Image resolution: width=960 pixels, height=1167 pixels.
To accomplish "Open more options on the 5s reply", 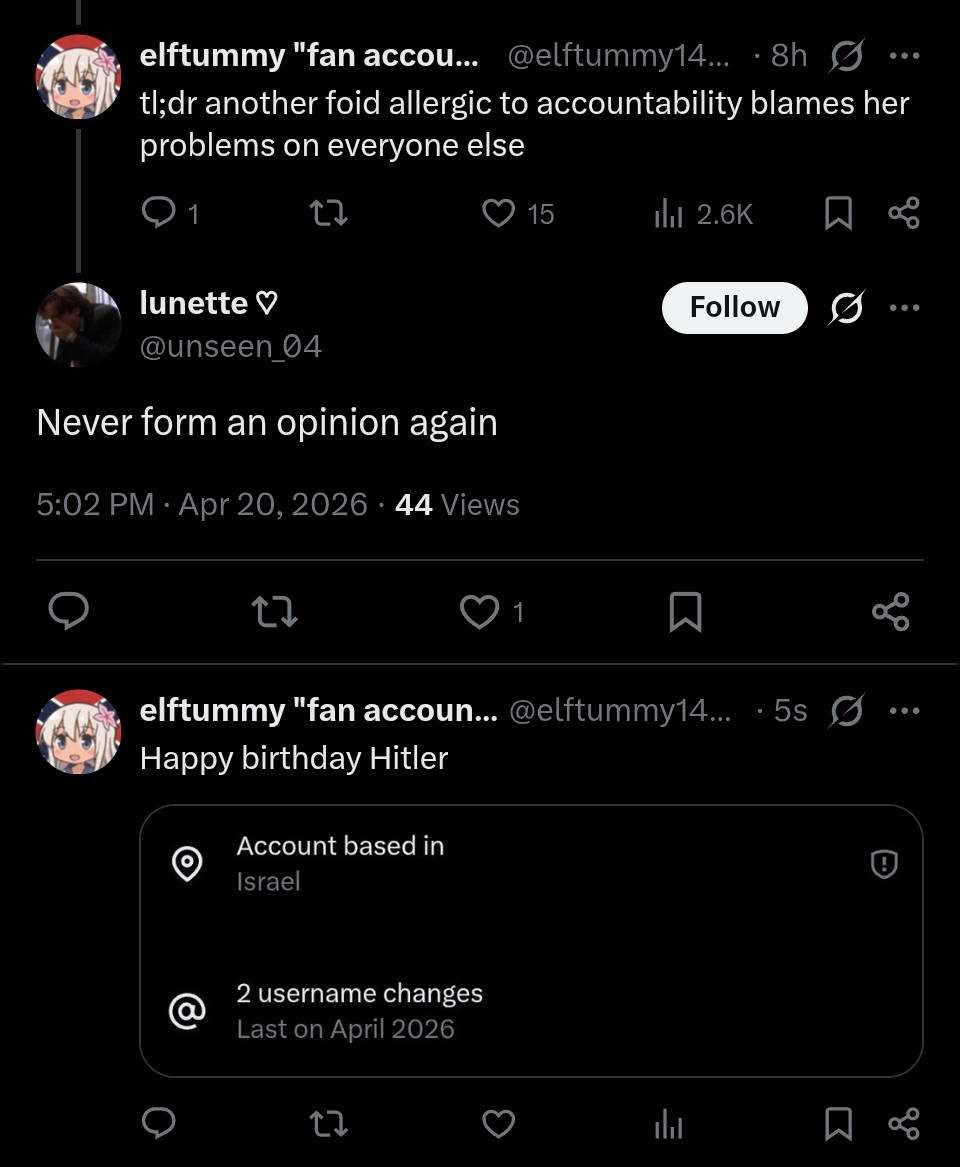I will 904,711.
